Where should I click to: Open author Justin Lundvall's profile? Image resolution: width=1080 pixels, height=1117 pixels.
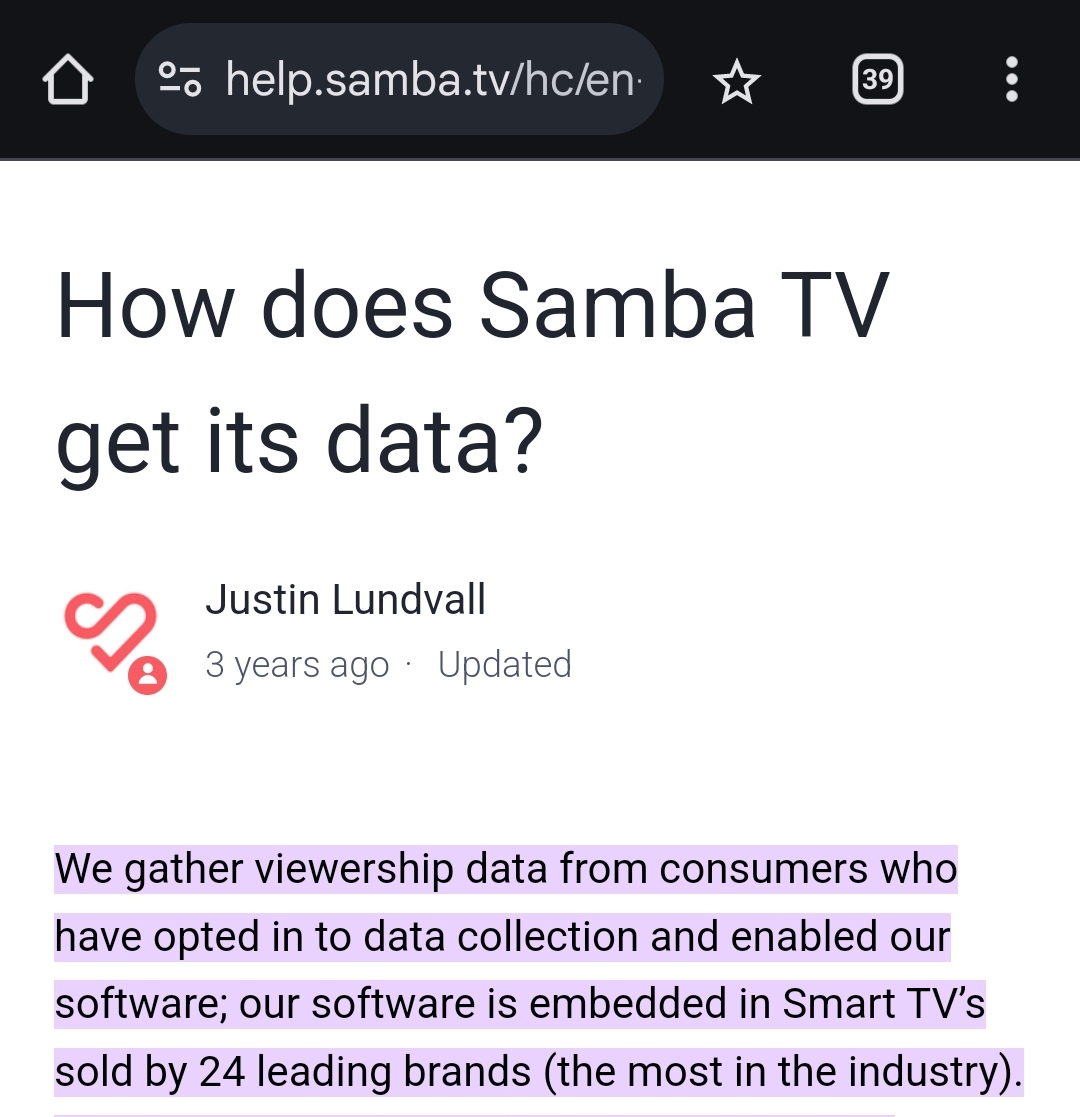pos(345,600)
